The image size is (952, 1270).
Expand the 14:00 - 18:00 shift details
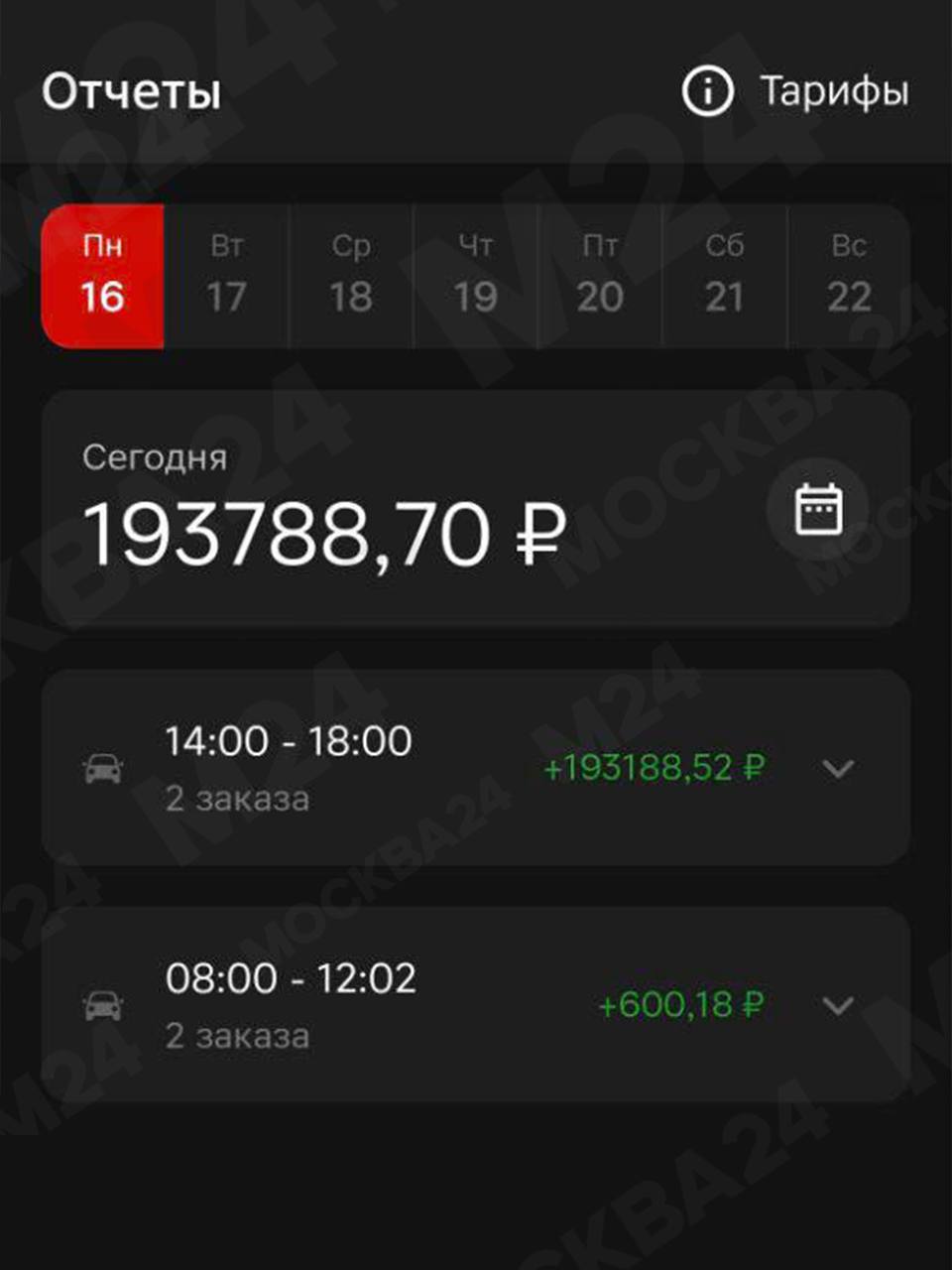(x=838, y=768)
